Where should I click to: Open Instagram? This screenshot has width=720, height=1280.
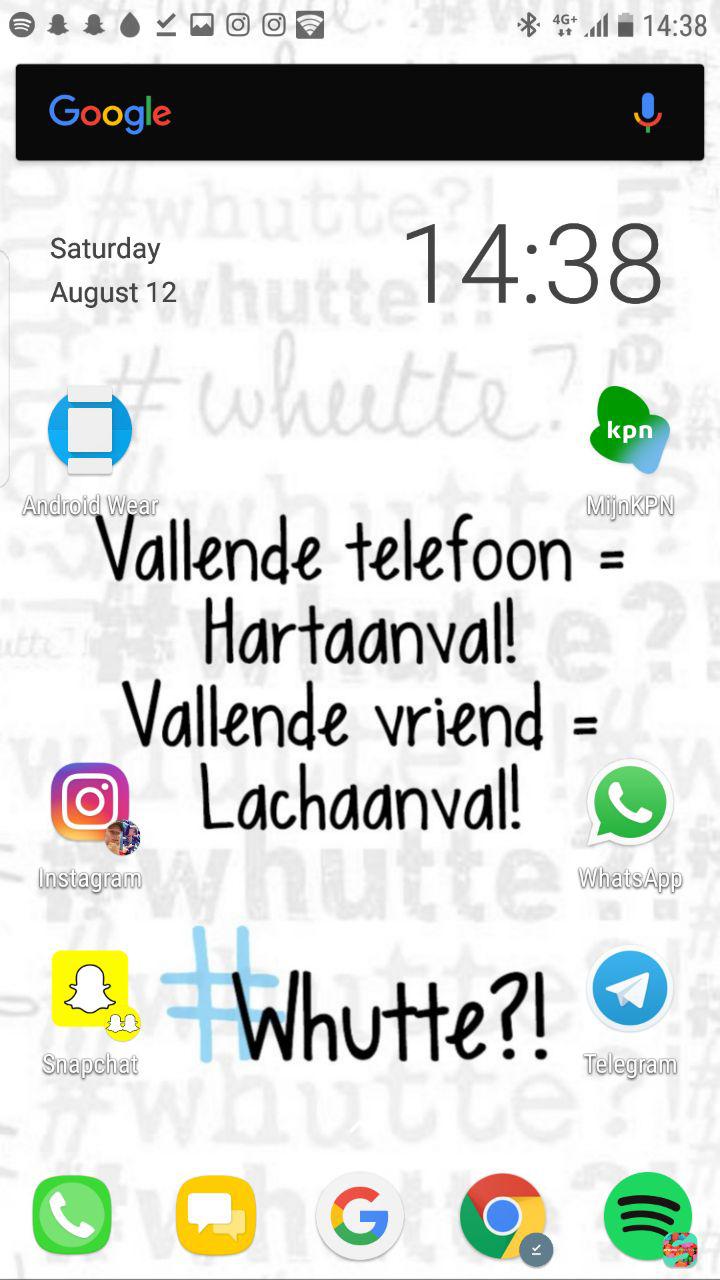[x=90, y=802]
